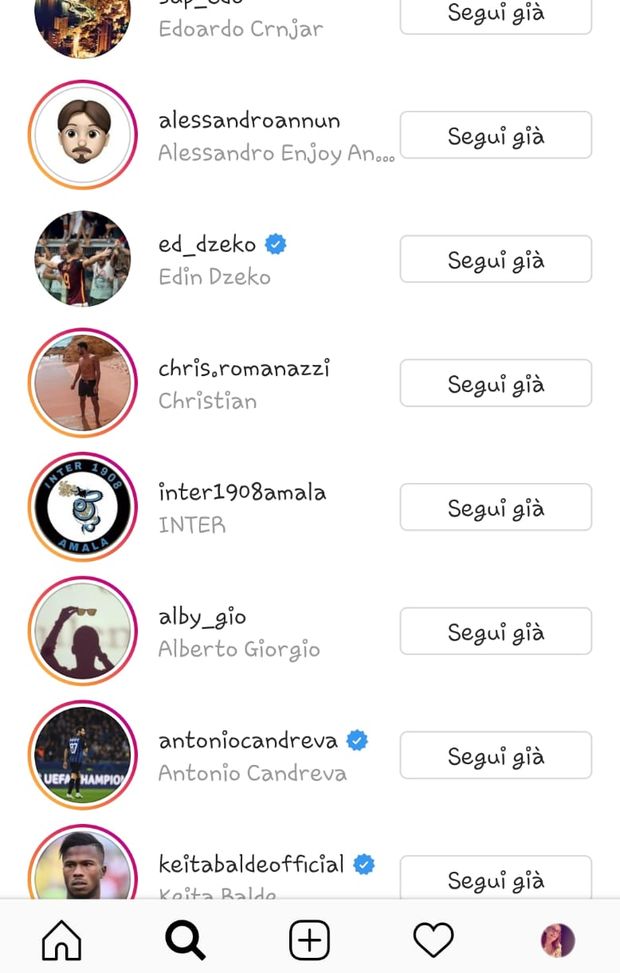
Task: Go to the Home feed tab
Action: click(x=62, y=940)
